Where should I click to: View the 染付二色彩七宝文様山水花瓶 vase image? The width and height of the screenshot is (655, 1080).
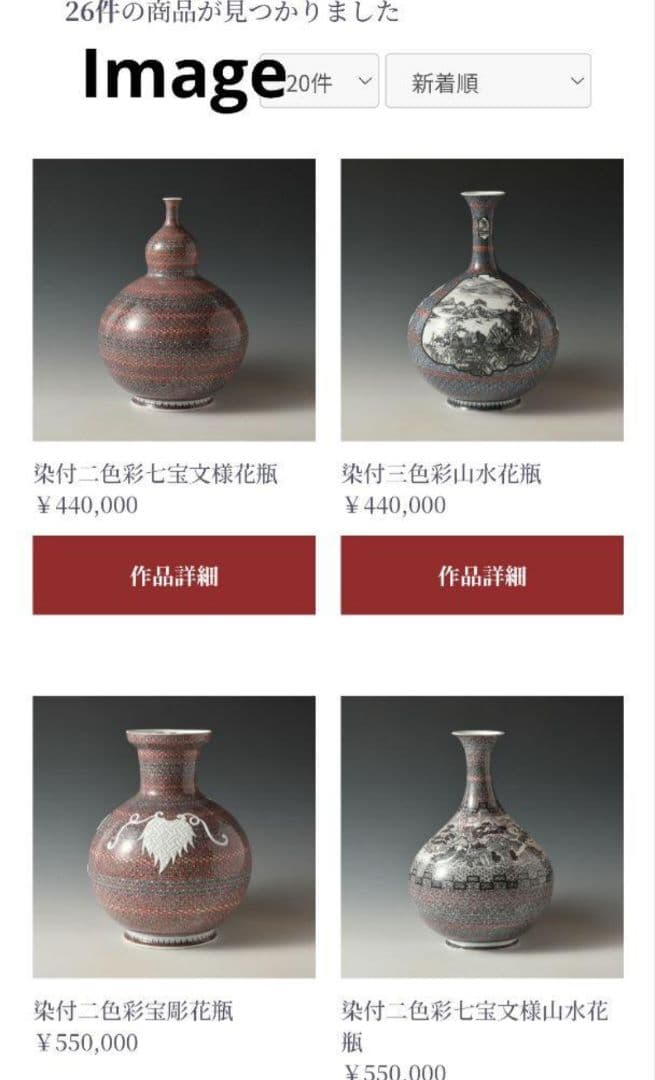click(482, 836)
